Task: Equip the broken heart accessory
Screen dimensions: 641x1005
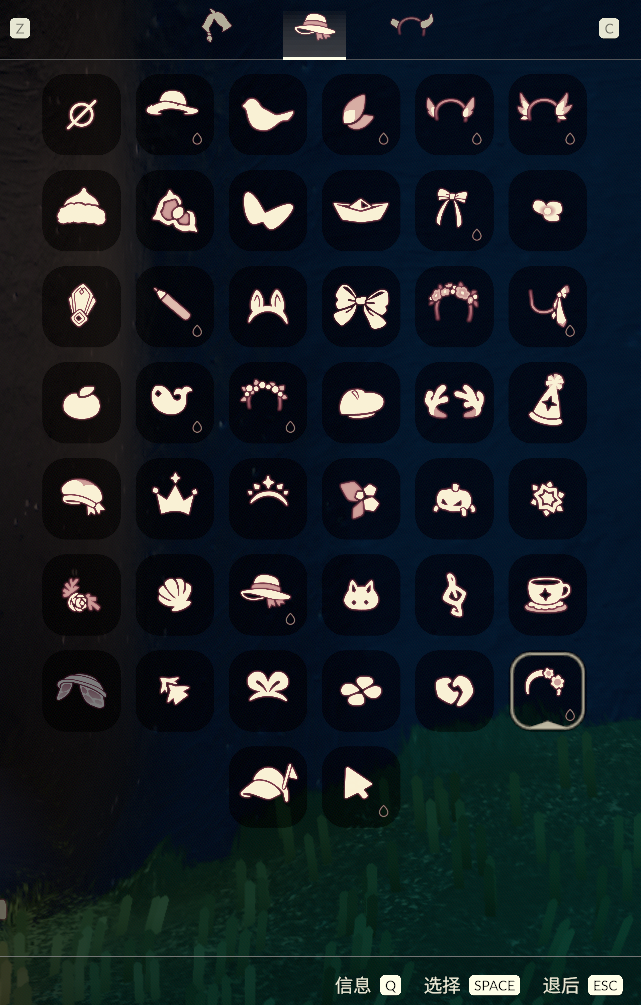Action: (x=453, y=690)
